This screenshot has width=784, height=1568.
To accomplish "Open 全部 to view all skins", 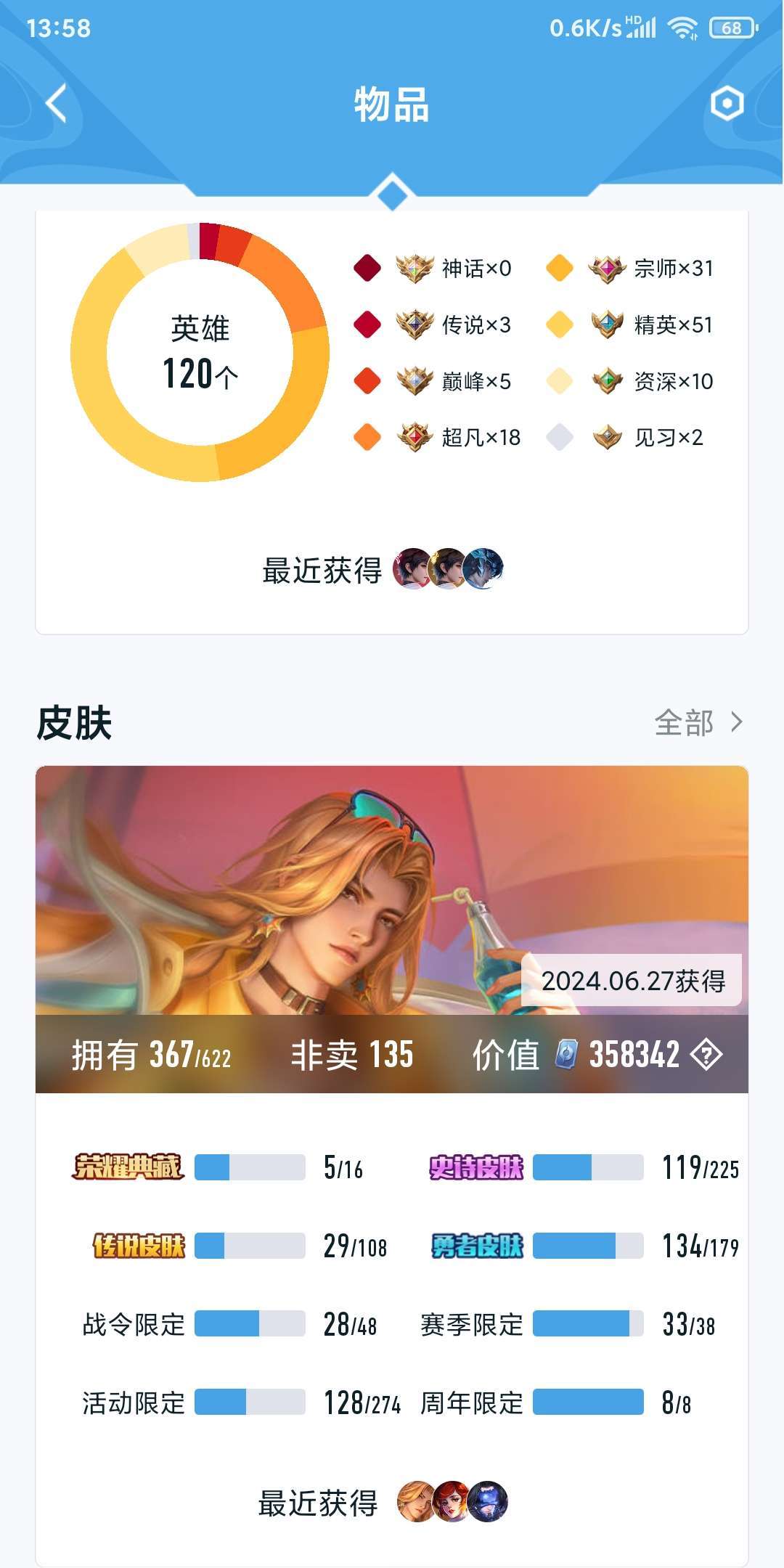I will 698,722.
